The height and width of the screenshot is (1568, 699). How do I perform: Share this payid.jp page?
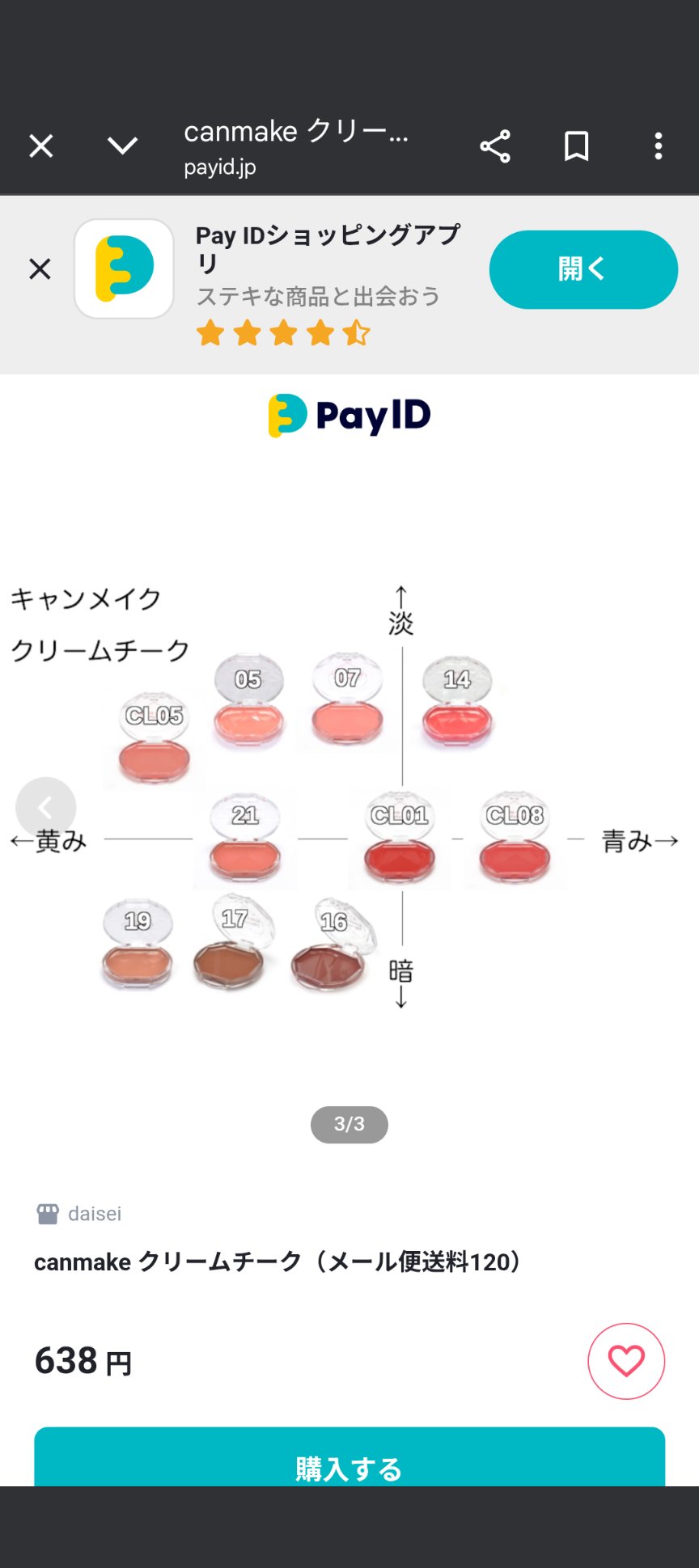click(x=495, y=146)
